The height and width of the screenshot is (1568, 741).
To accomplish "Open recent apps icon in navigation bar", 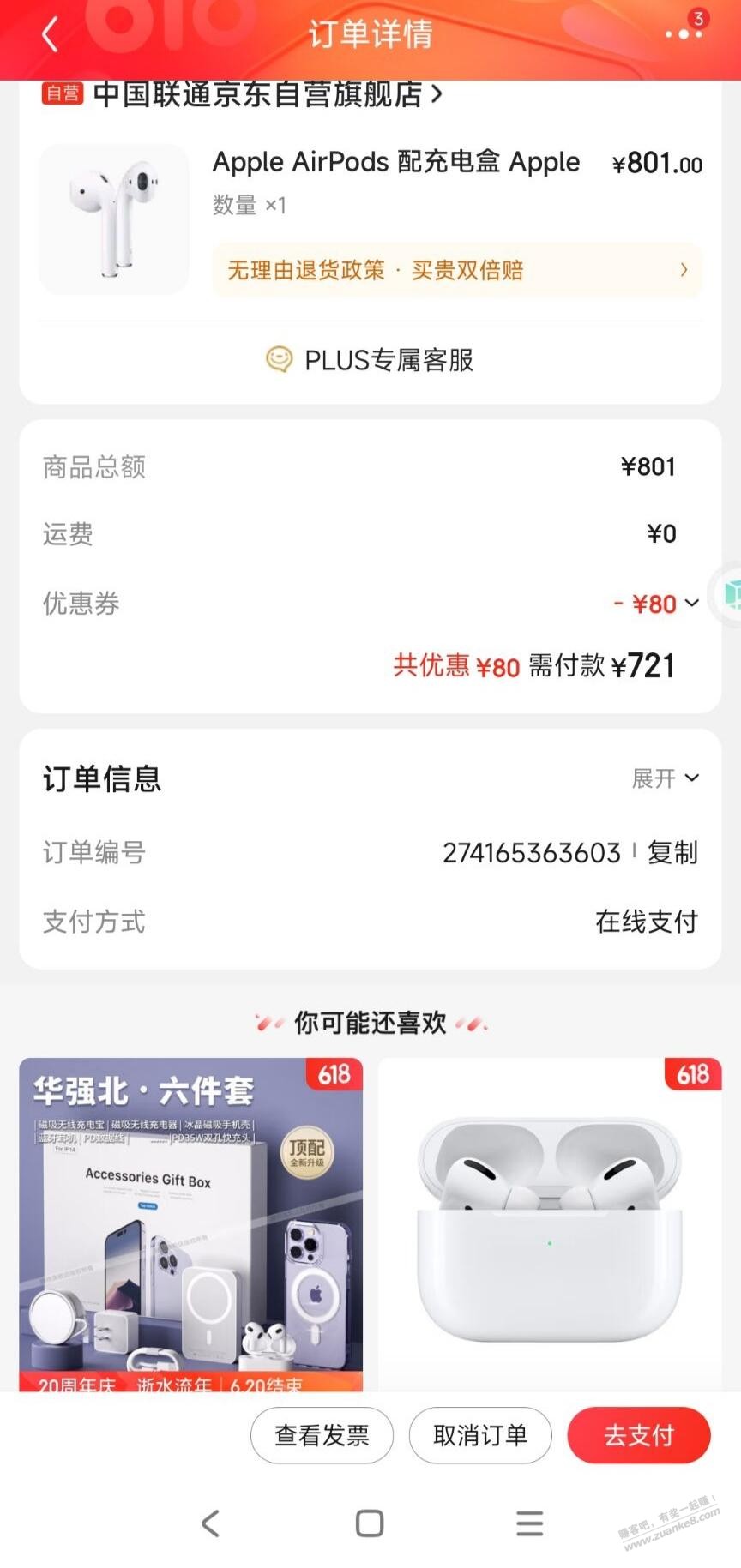I will (x=530, y=1523).
